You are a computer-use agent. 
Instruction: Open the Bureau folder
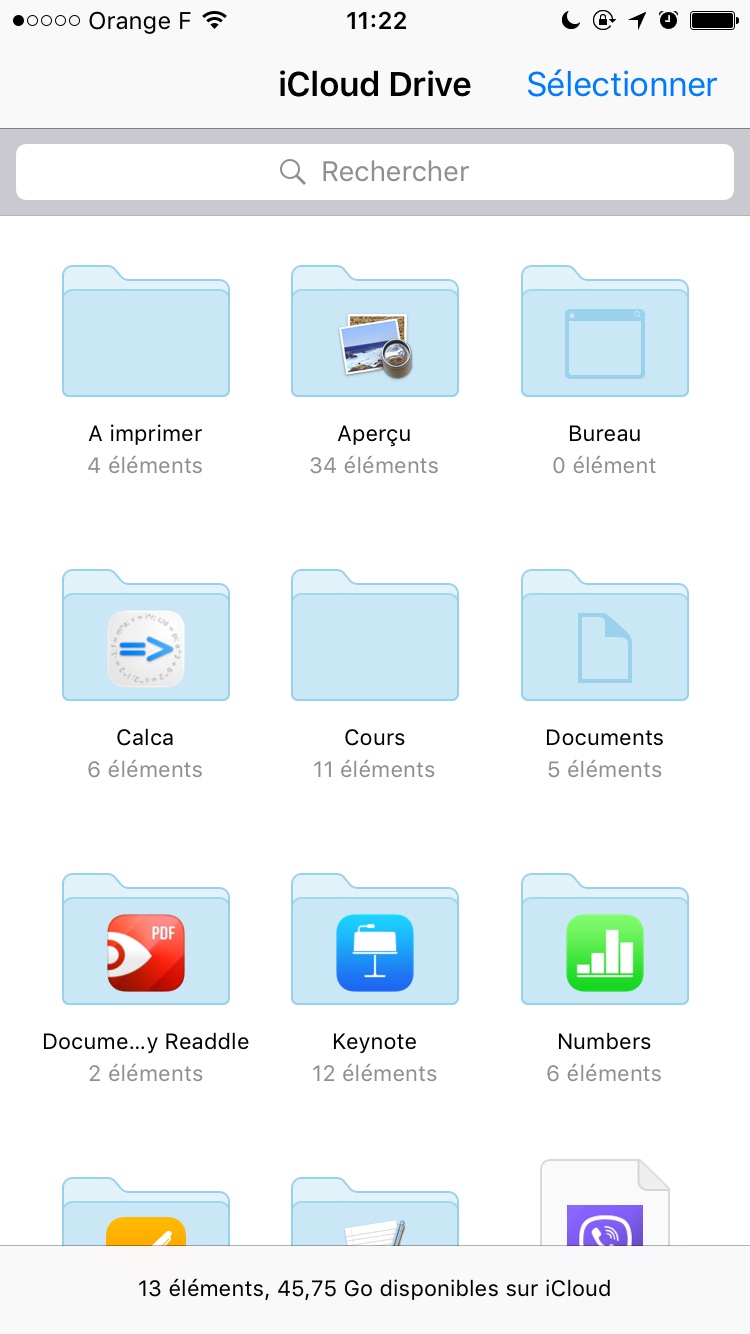pos(604,332)
